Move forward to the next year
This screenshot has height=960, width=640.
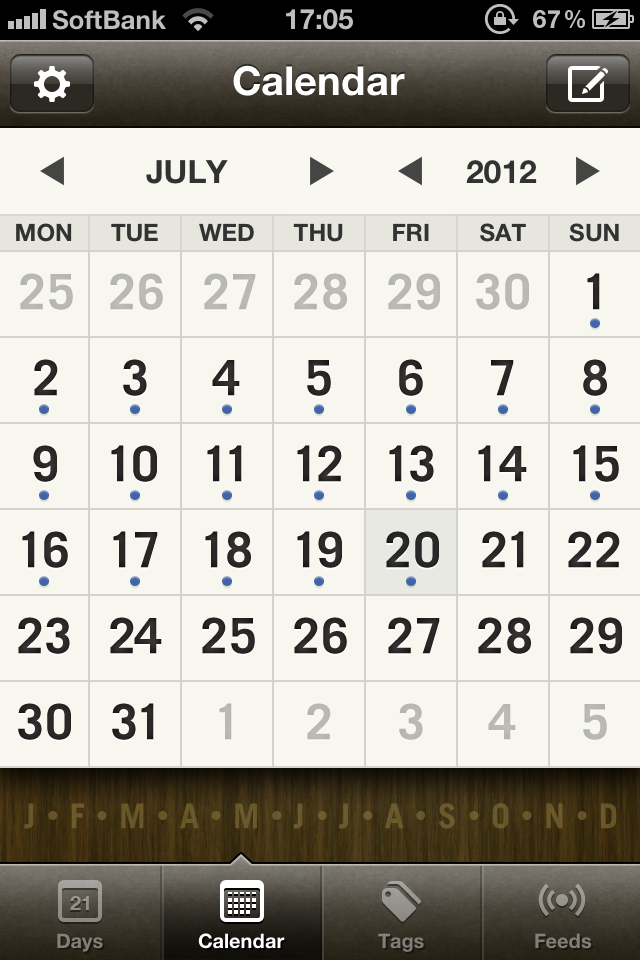(587, 172)
